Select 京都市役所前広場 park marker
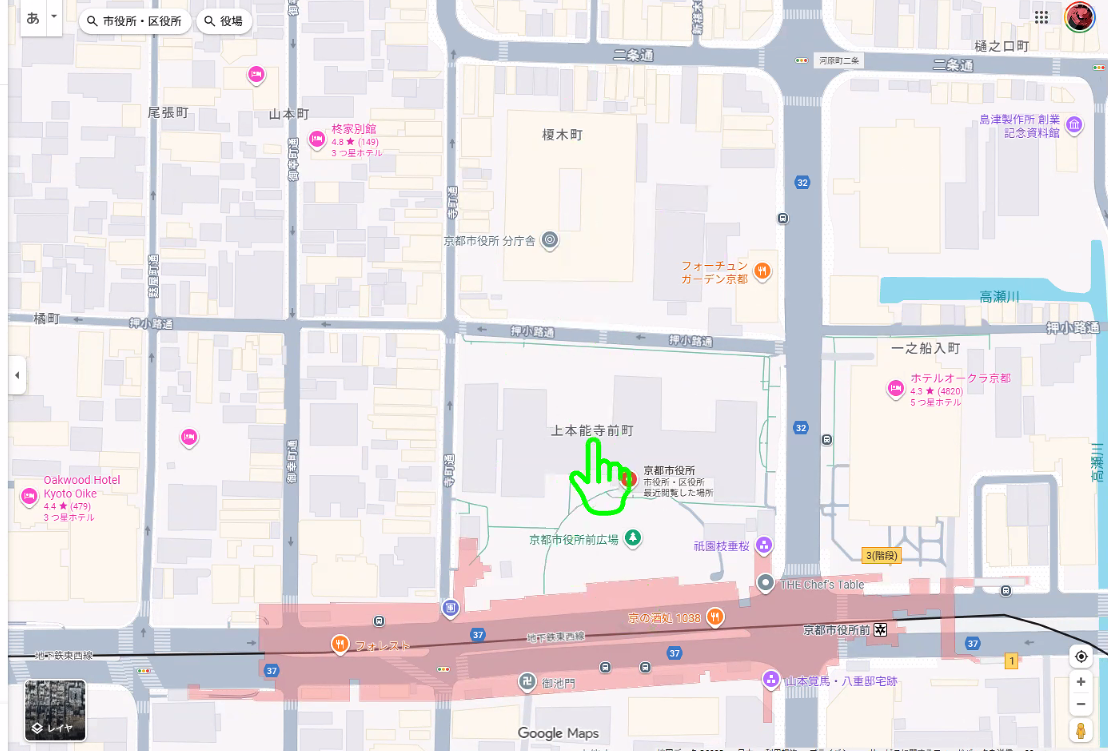The height and width of the screenshot is (751, 1108). [632, 539]
